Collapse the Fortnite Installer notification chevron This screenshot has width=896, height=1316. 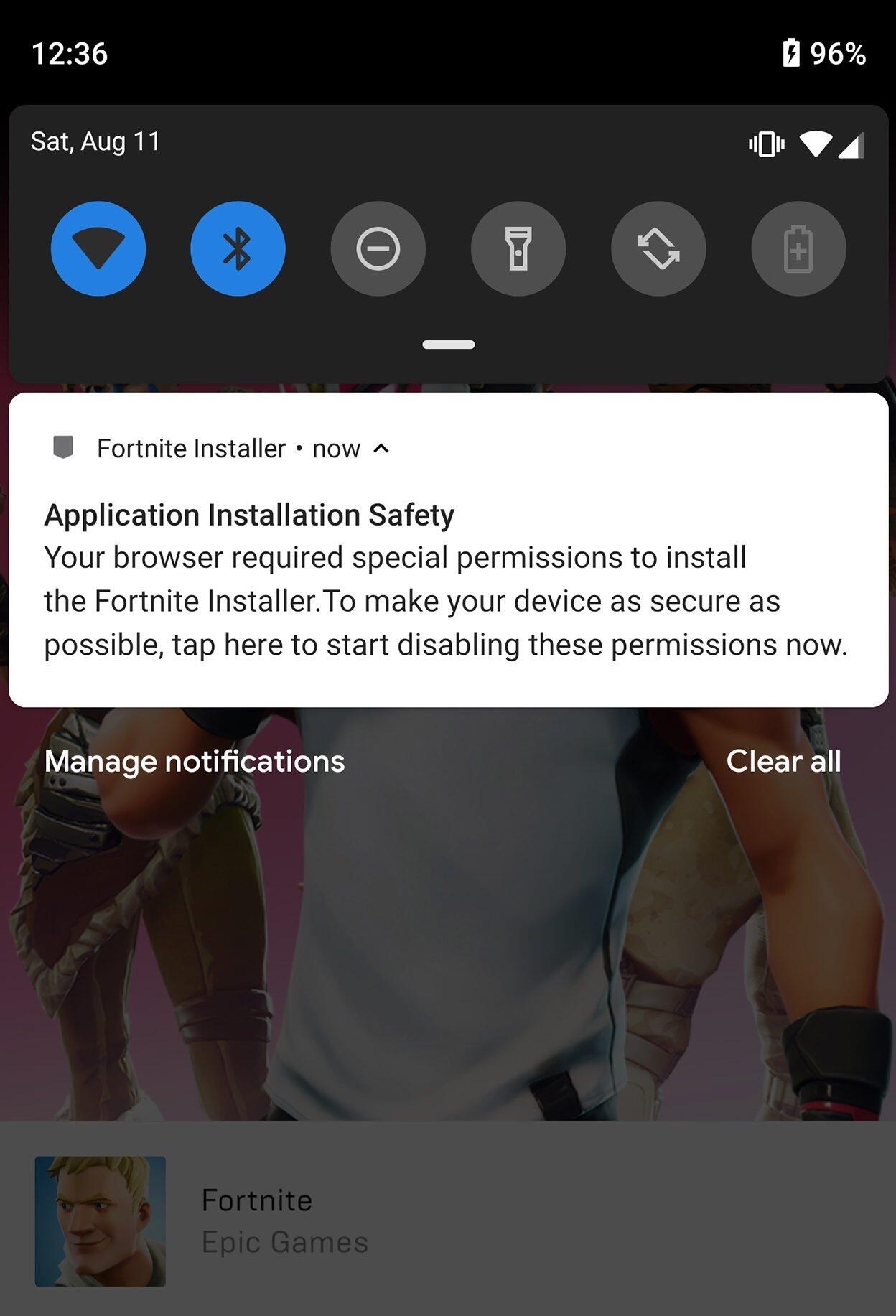click(382, 449)
